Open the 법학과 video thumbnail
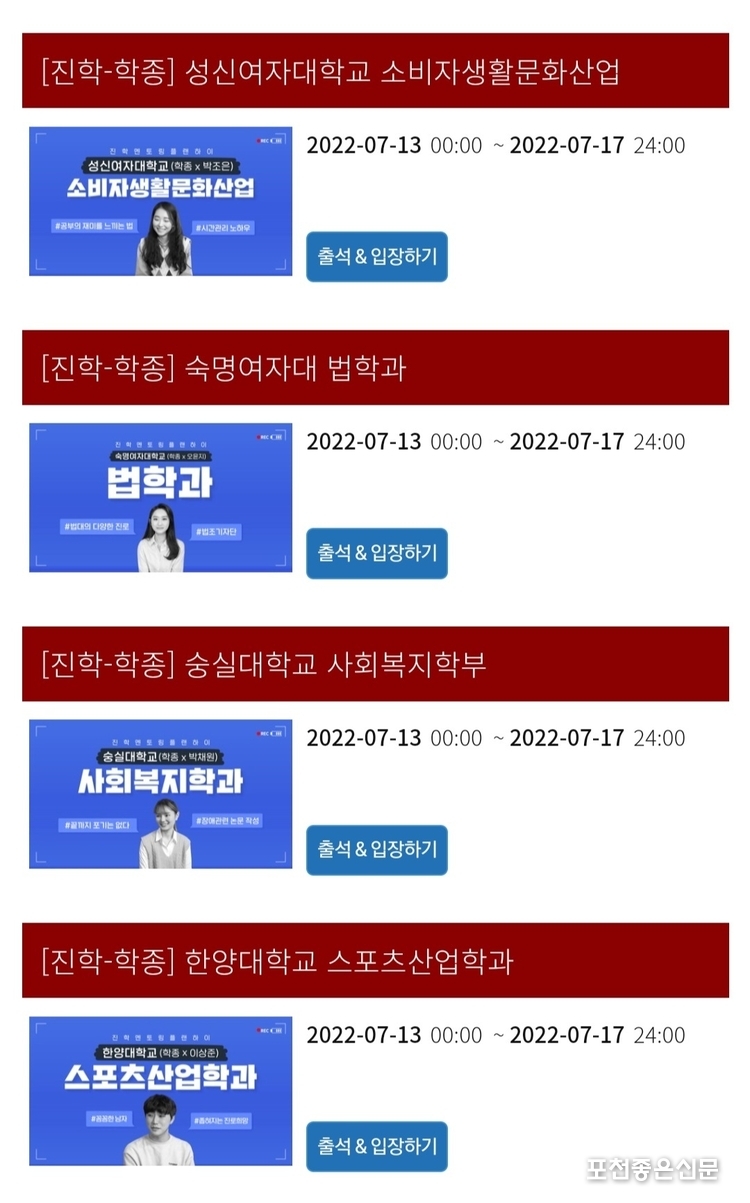The width and height of the screenshot is (750, 1203). click(161, 498)
